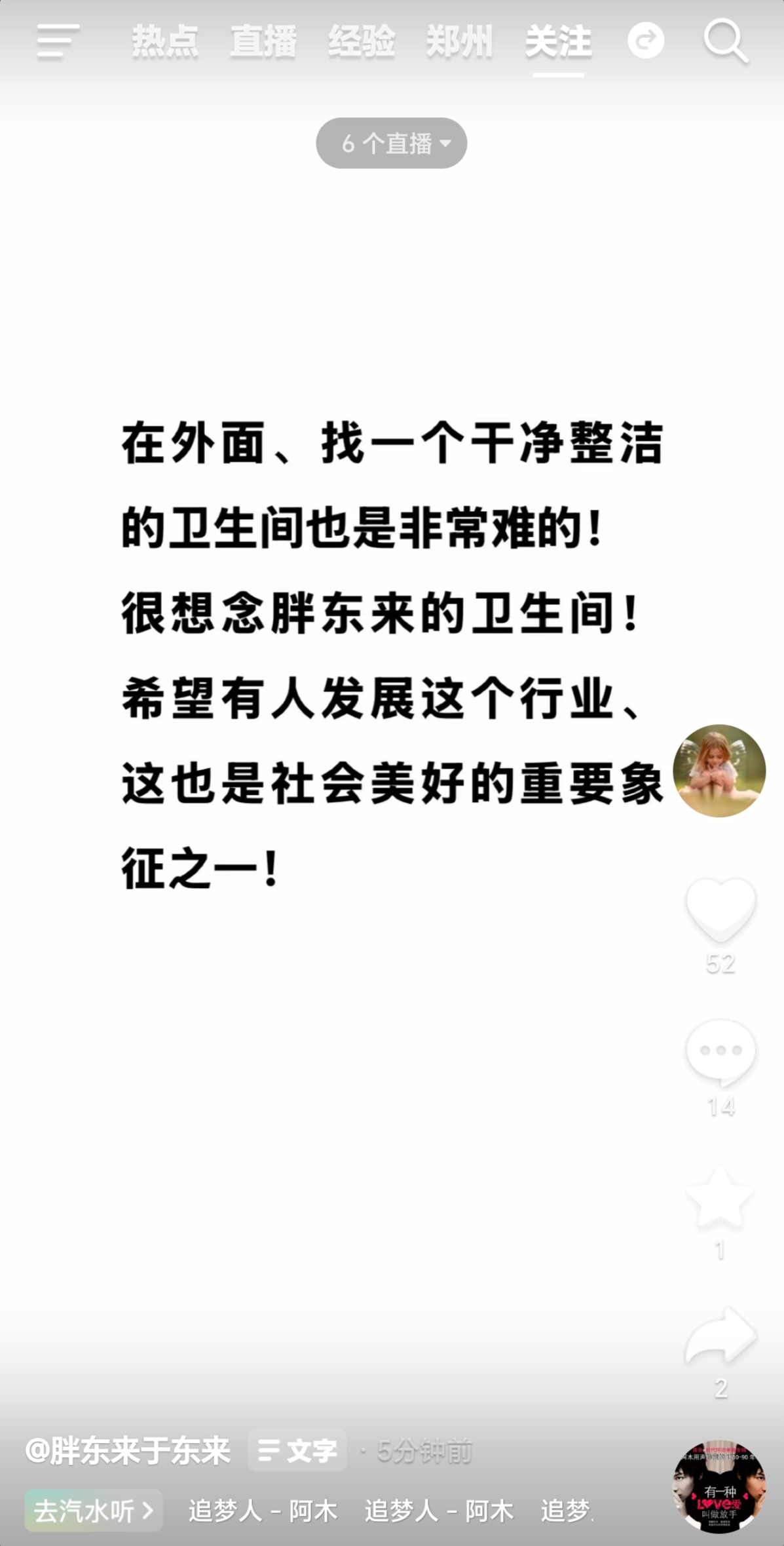Share this post via arrow icon
Image resolution: width=784 pixels, height=1546 pixels.
720,1337
